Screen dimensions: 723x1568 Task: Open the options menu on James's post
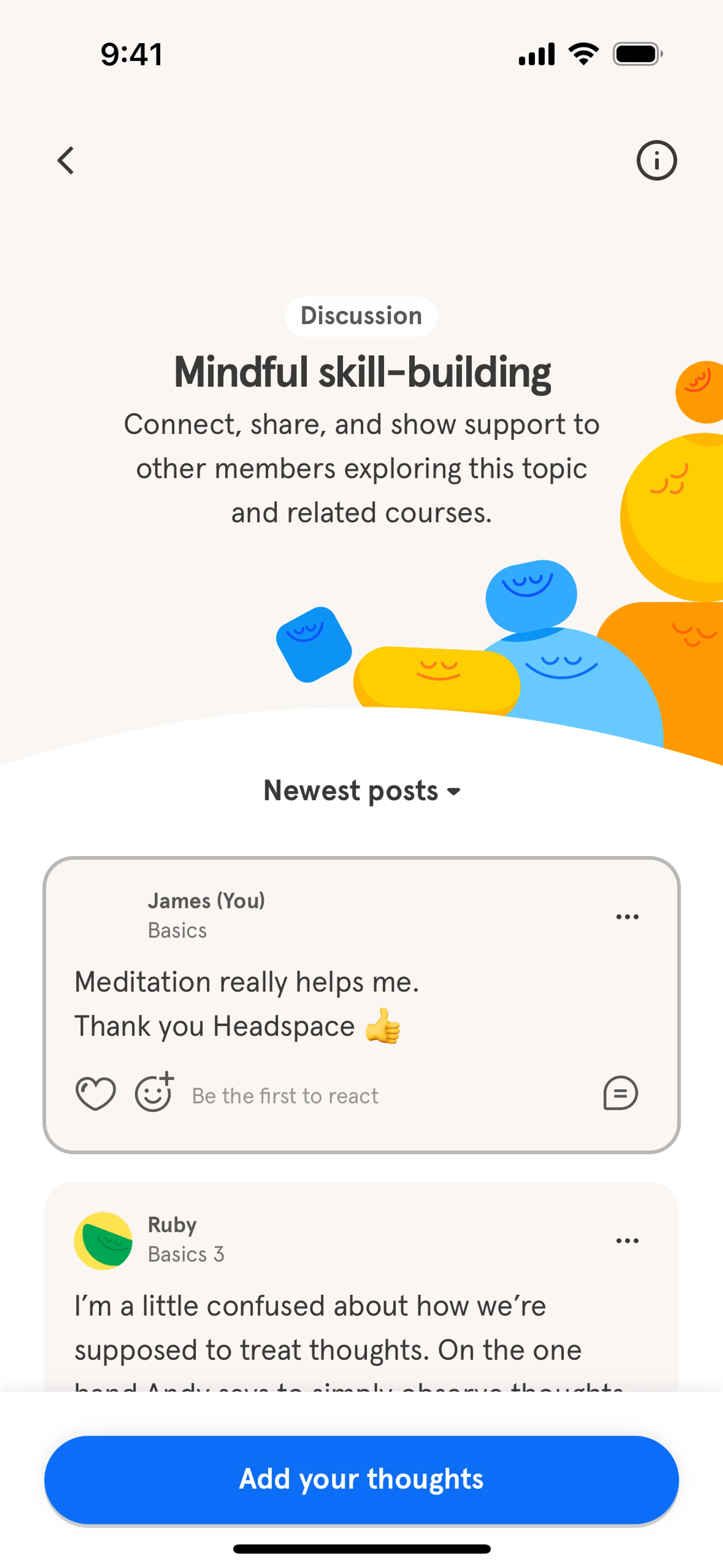[x=627, y=917]
